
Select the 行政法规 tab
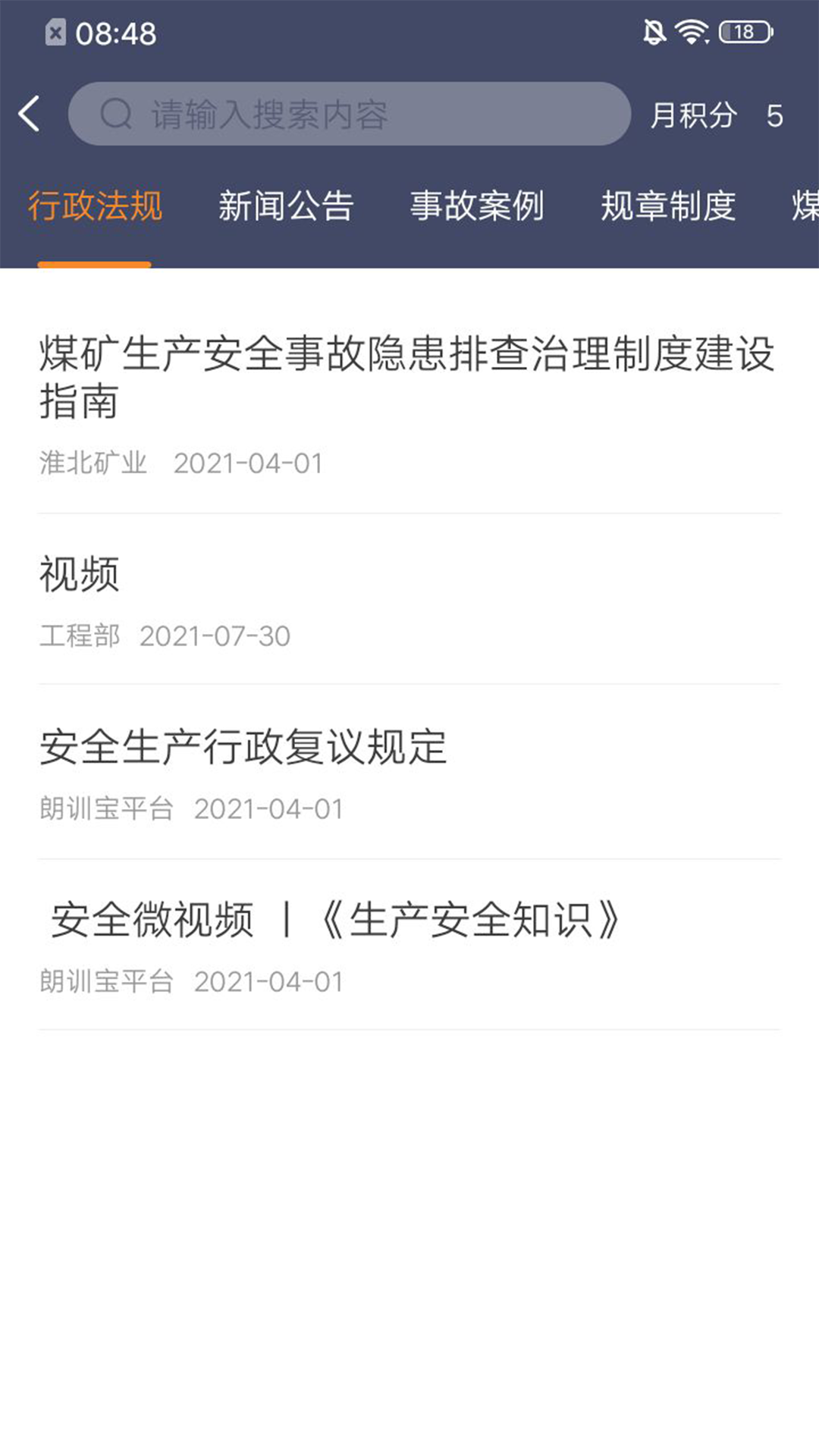[96, 206]
